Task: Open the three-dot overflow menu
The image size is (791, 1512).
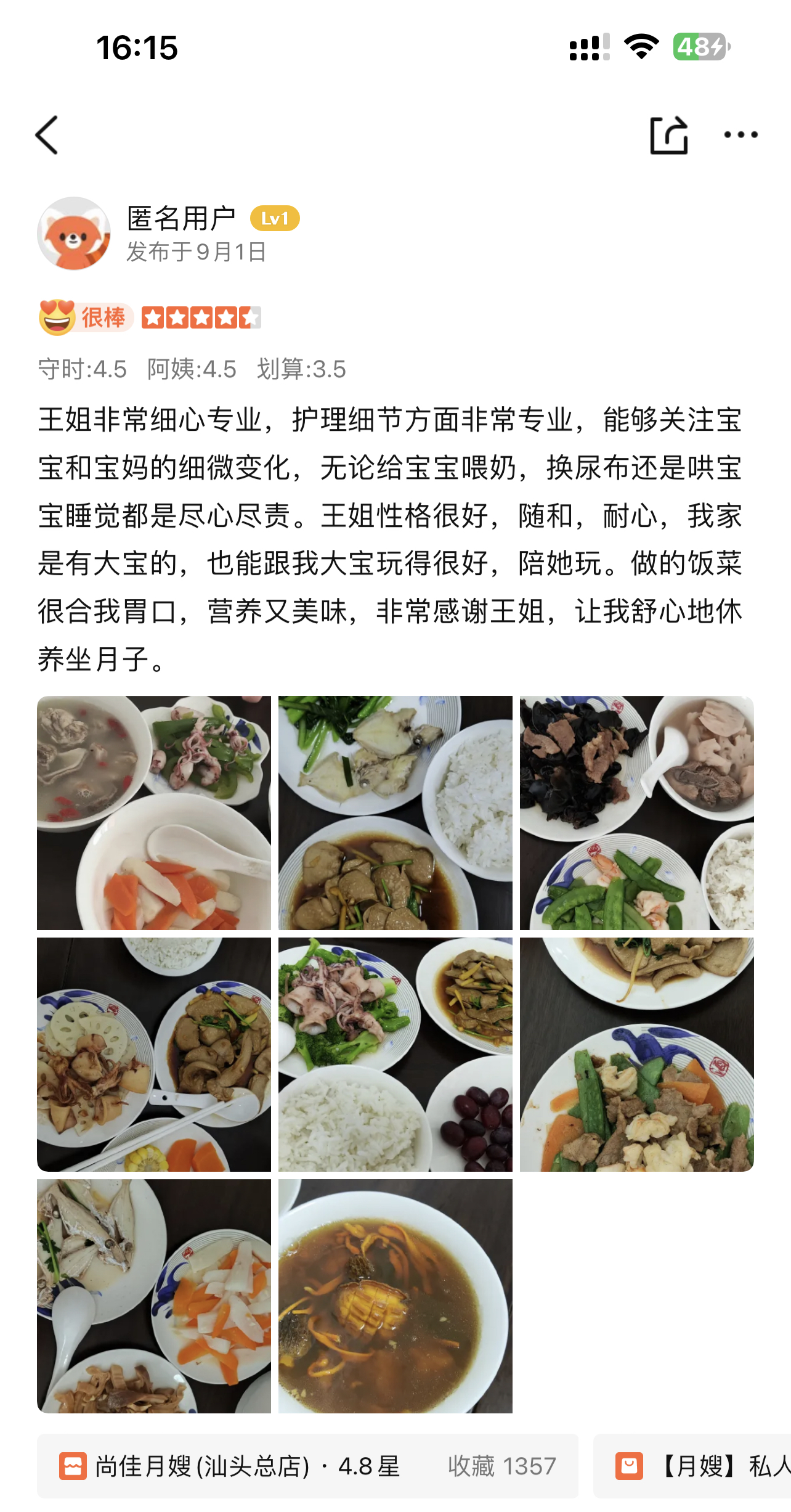Action: tap(740, 135)
